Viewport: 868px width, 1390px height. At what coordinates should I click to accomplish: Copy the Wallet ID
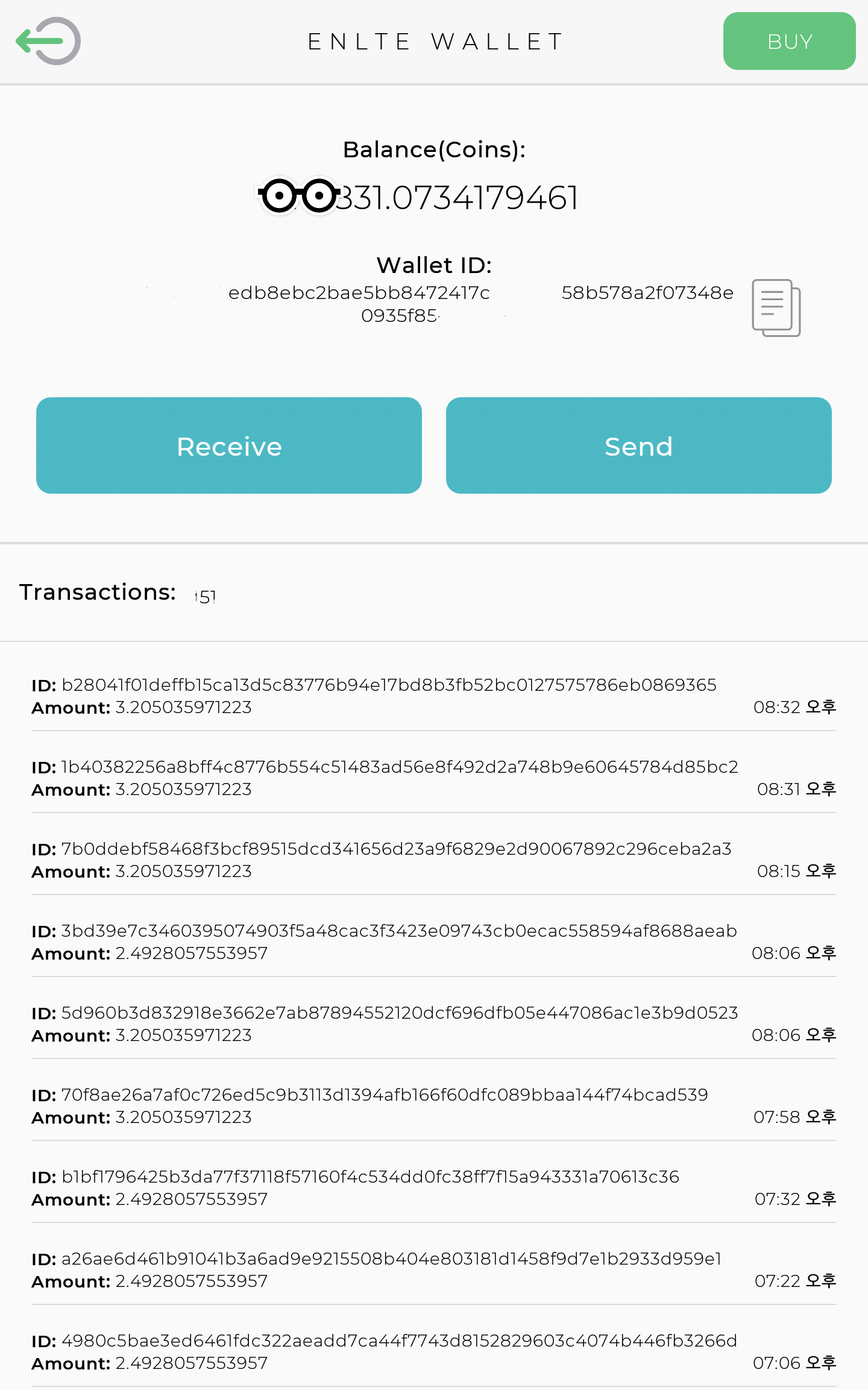(776, 307)
